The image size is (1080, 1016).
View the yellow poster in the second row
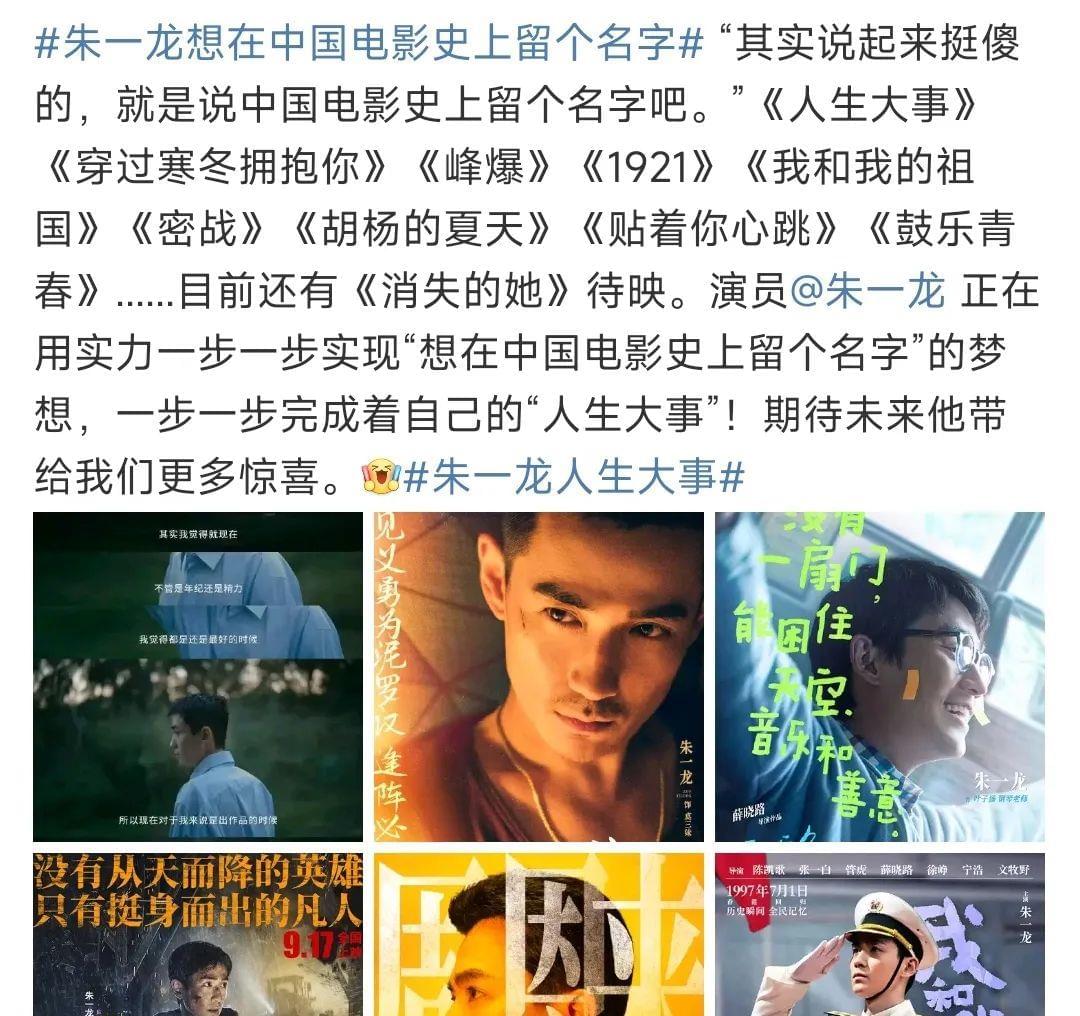[x=539, y=934]
